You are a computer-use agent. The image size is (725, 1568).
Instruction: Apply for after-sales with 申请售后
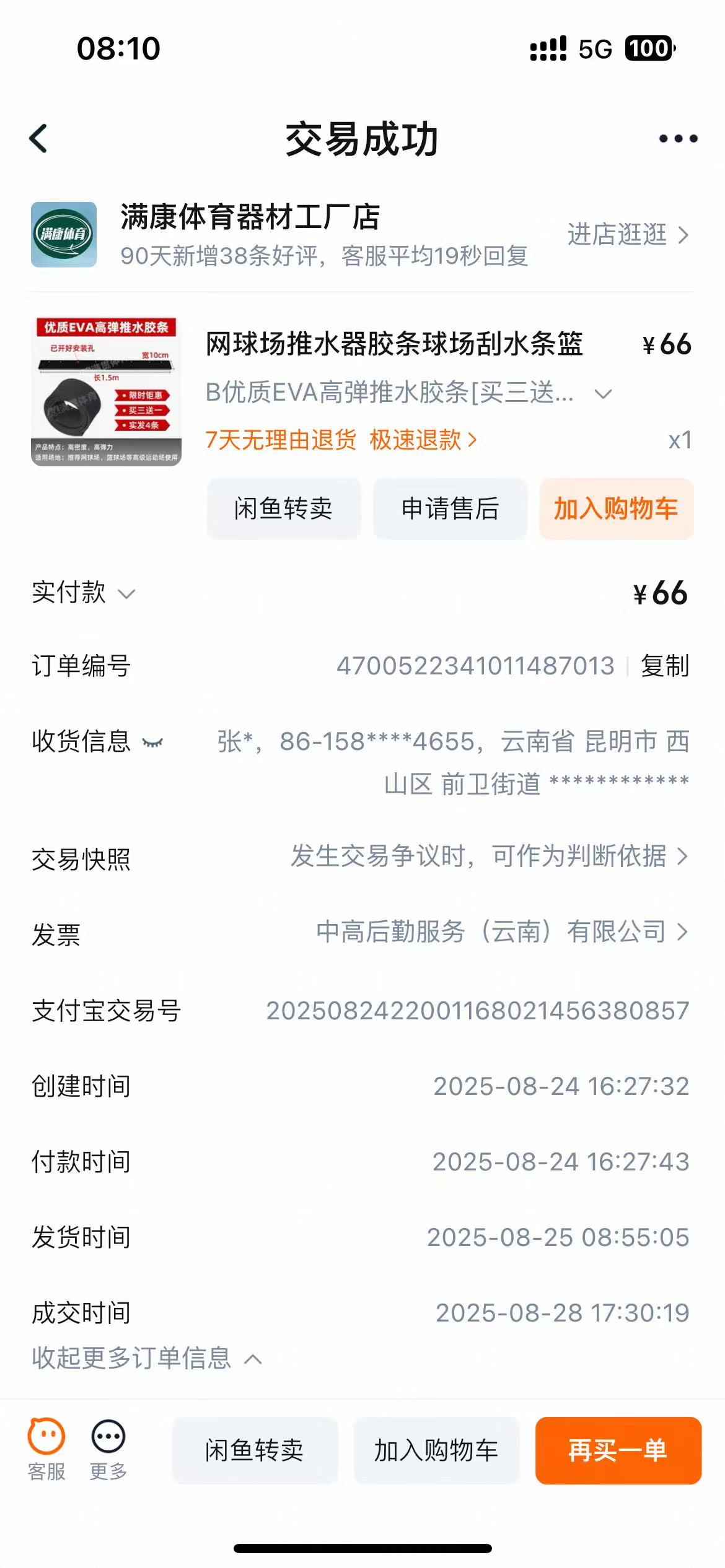tap(450, 508)
